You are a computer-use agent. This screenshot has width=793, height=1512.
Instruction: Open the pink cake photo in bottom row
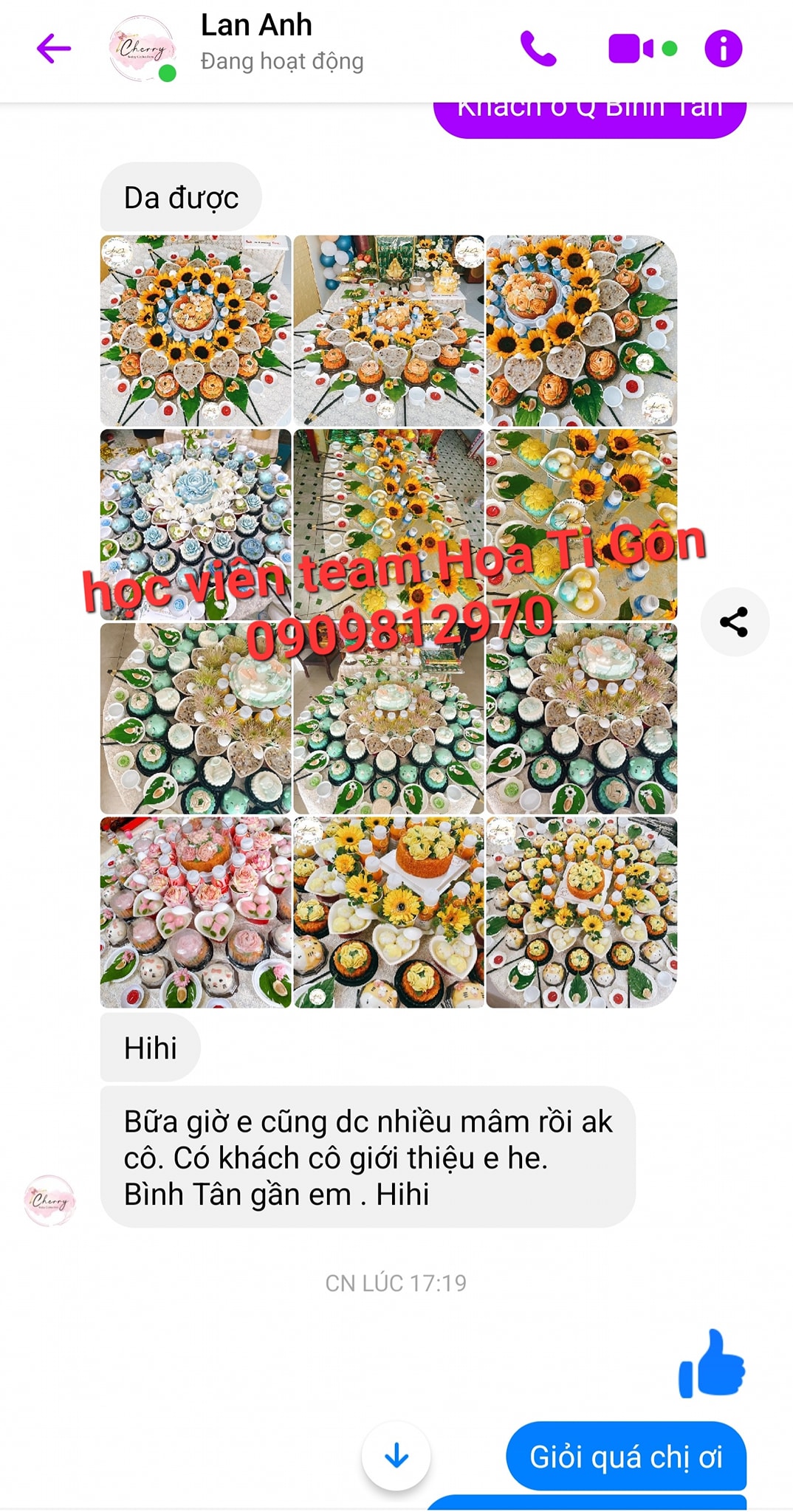196,913
